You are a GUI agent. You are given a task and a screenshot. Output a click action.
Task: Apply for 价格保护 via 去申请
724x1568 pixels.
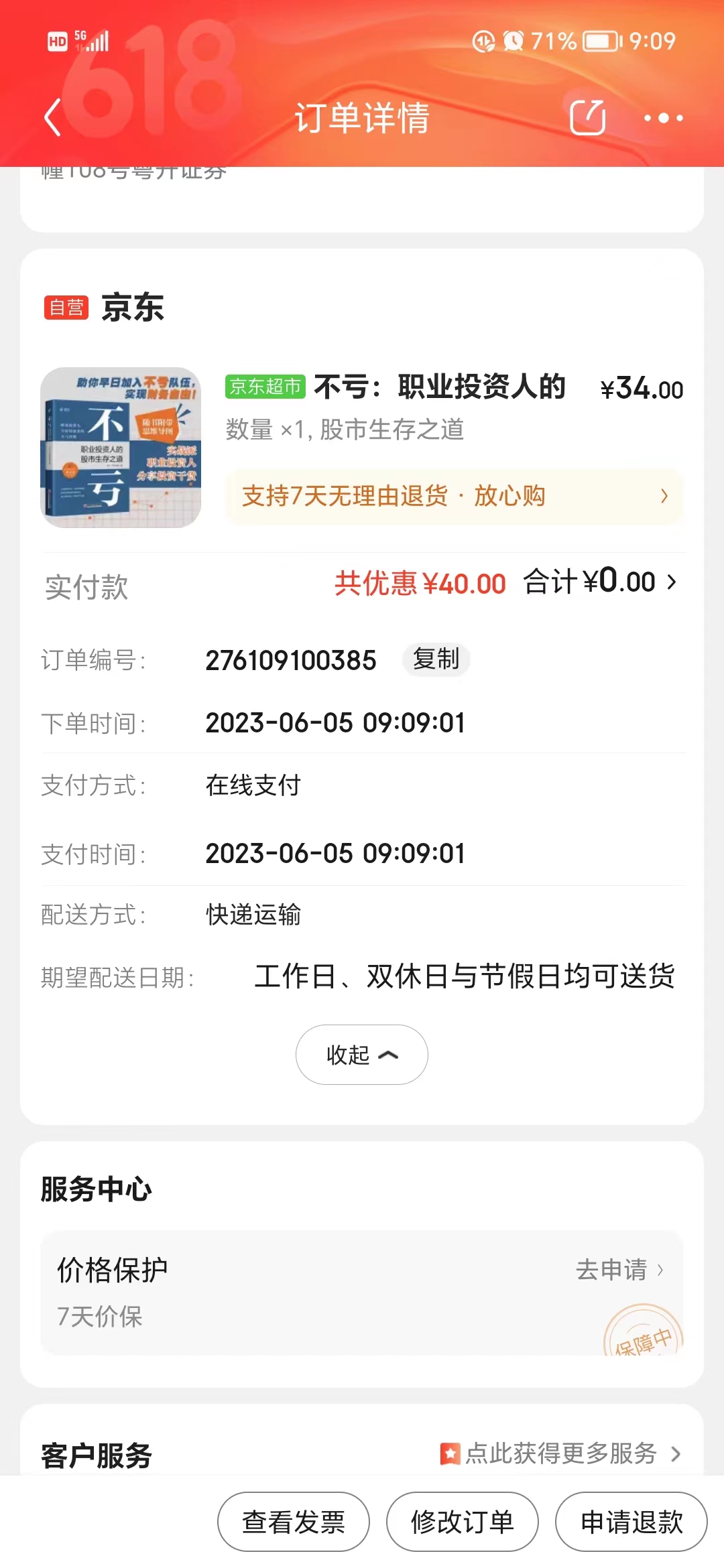tap(619, 1269)
